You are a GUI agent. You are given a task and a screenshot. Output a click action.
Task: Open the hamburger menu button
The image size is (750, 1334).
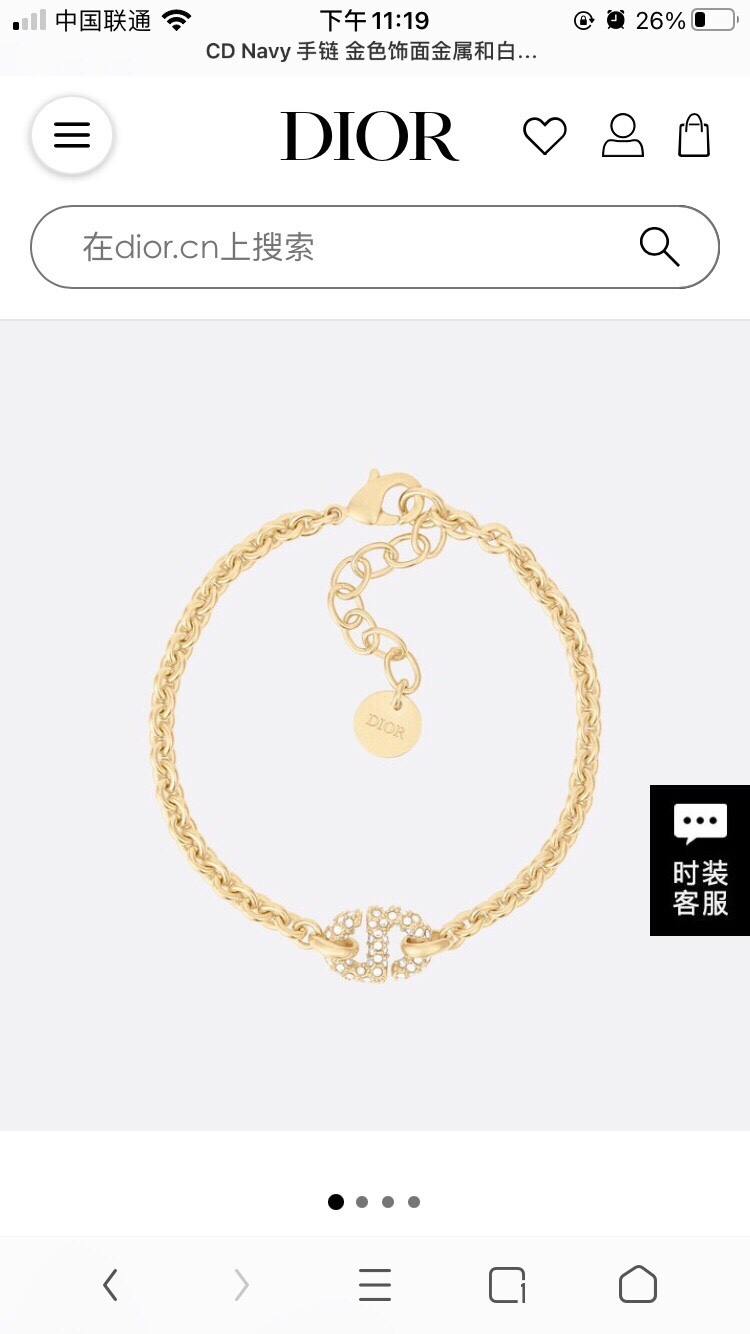click(72, 135)
